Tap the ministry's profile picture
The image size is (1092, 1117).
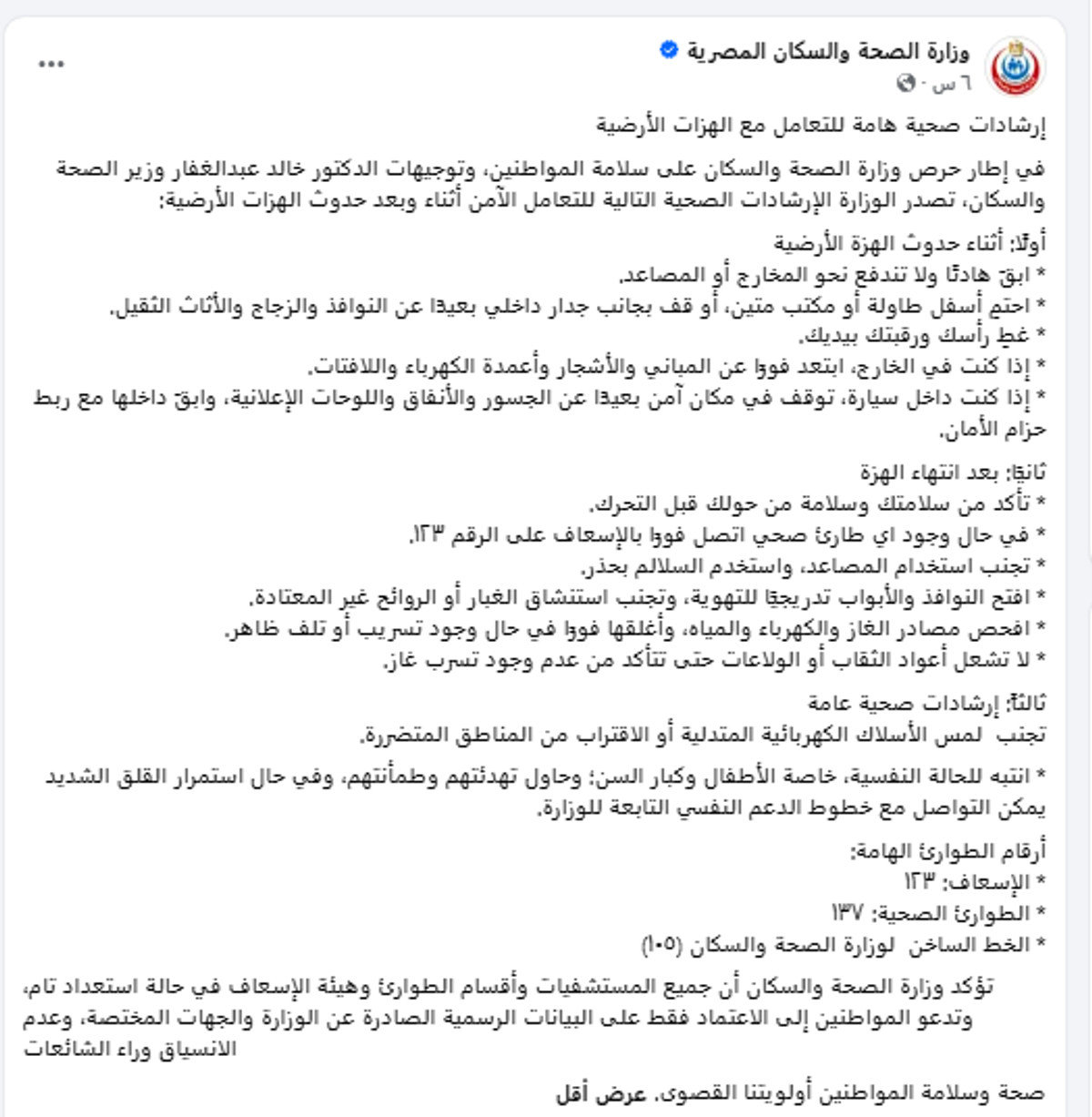coord(1016,66)
